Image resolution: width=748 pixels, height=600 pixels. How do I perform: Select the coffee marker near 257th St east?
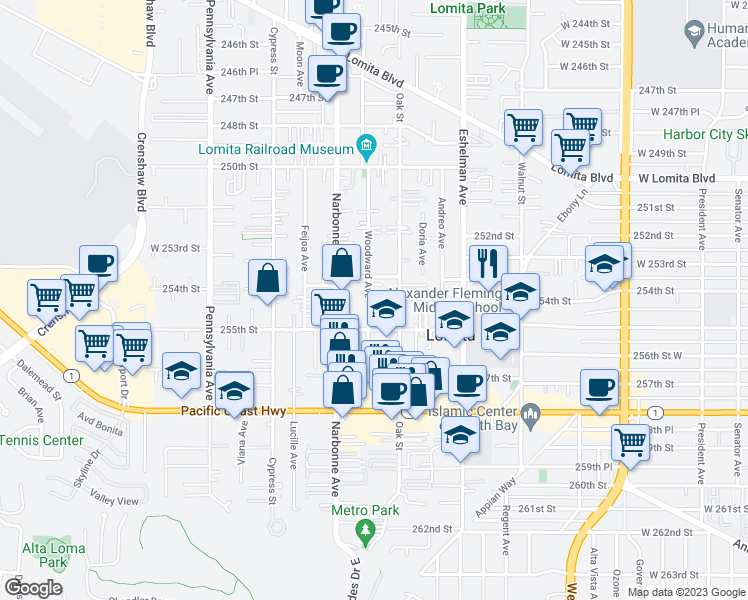tap(599, 389)
